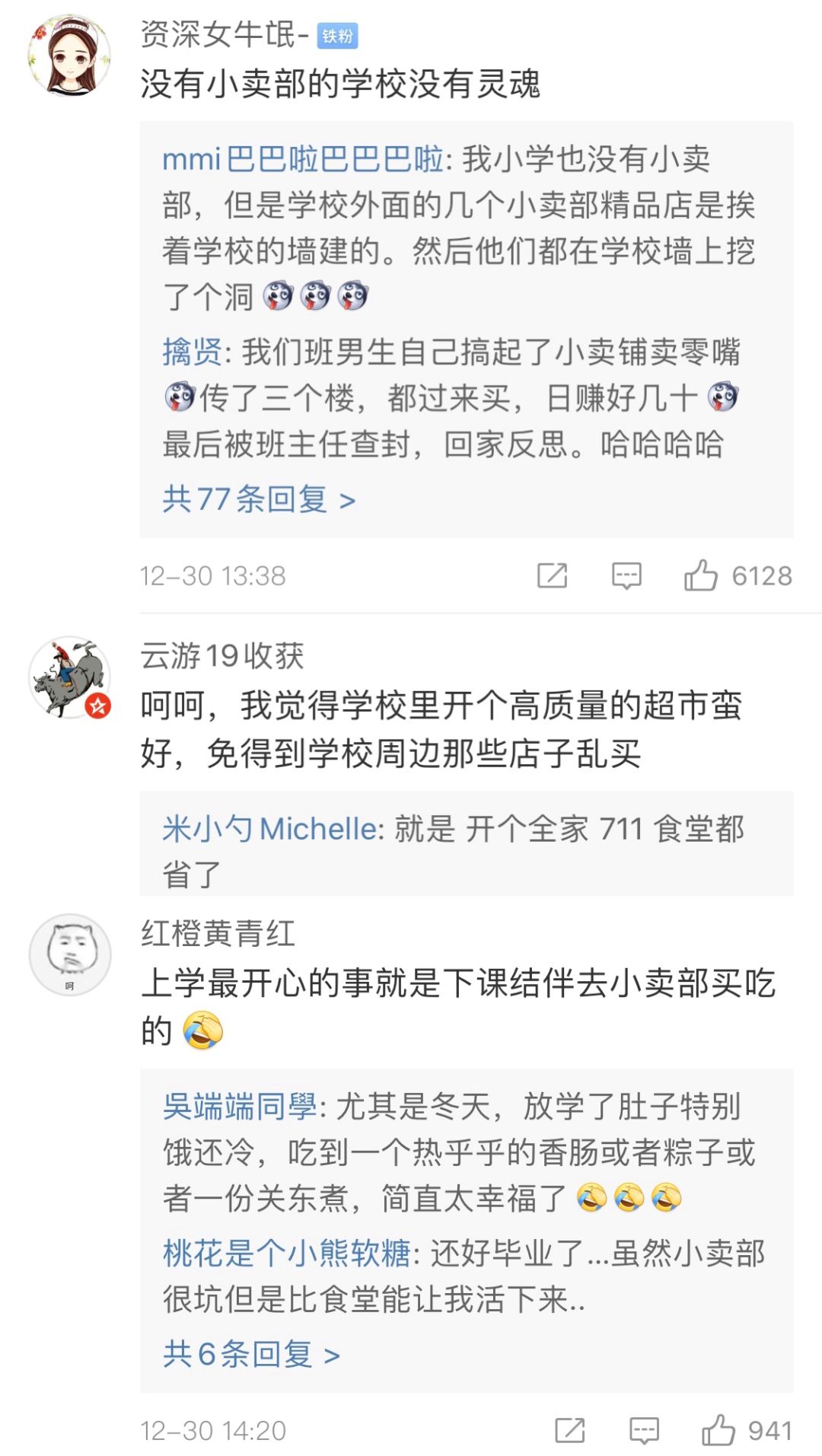Open 吴端端同學's profile link
Viewport: 822px width, 1456px height.
tap(240, 1106)
